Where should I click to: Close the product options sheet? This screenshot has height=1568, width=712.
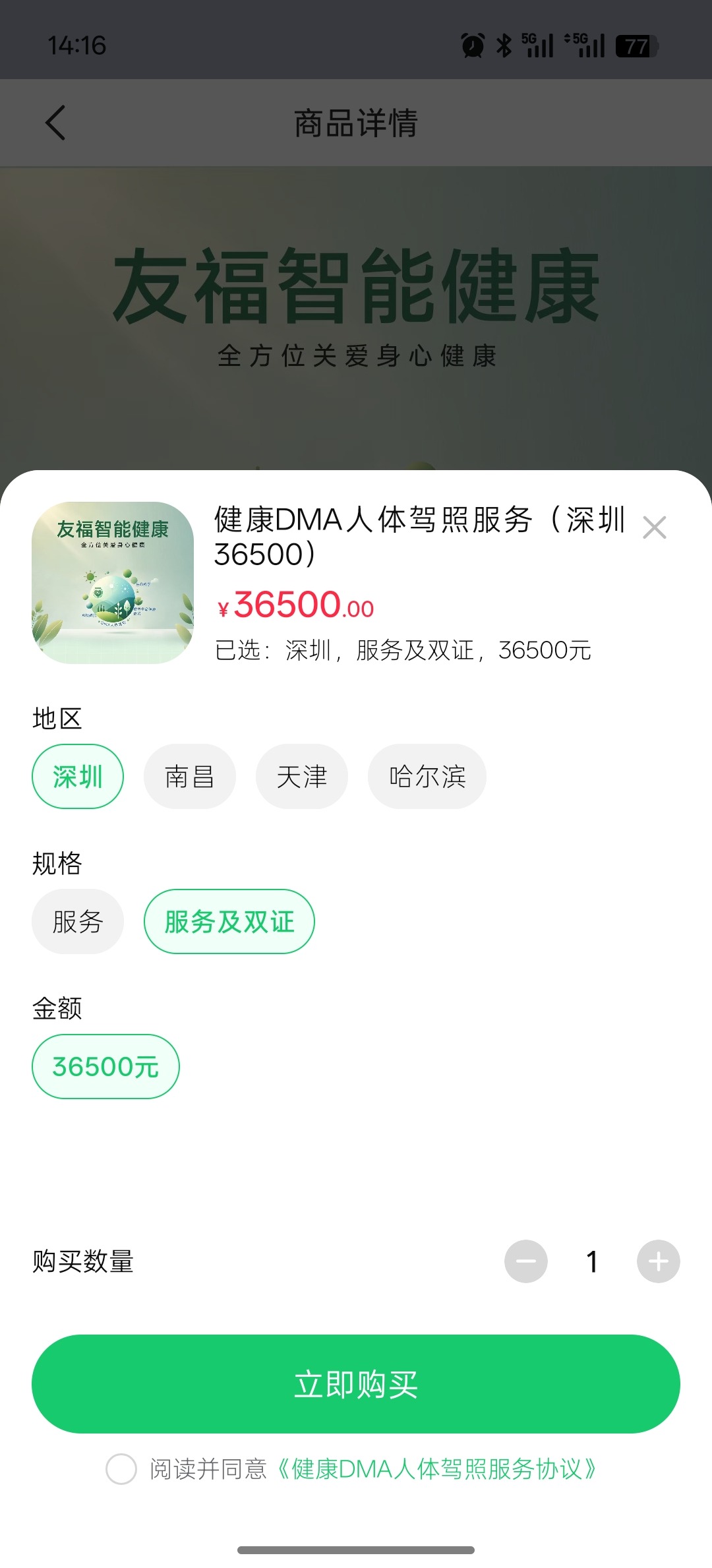(x=654, y=528)
